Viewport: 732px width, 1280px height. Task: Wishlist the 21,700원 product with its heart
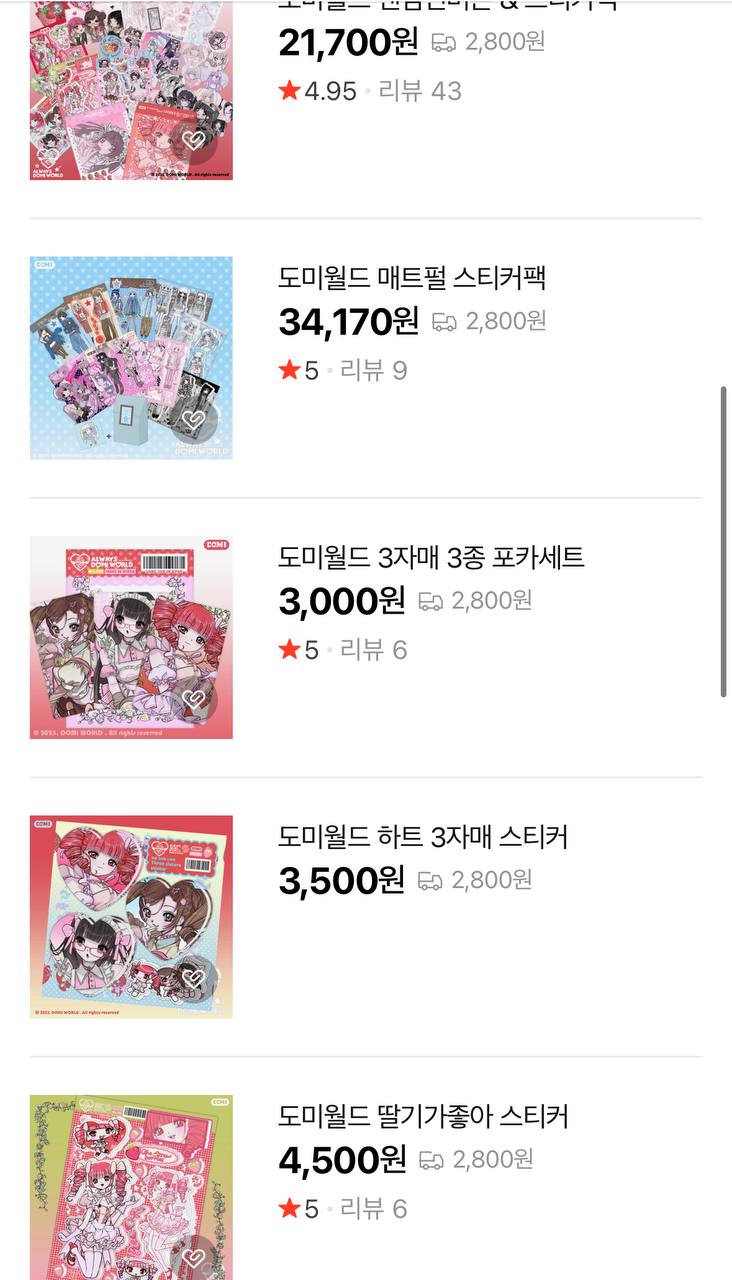tap(194, 141)
